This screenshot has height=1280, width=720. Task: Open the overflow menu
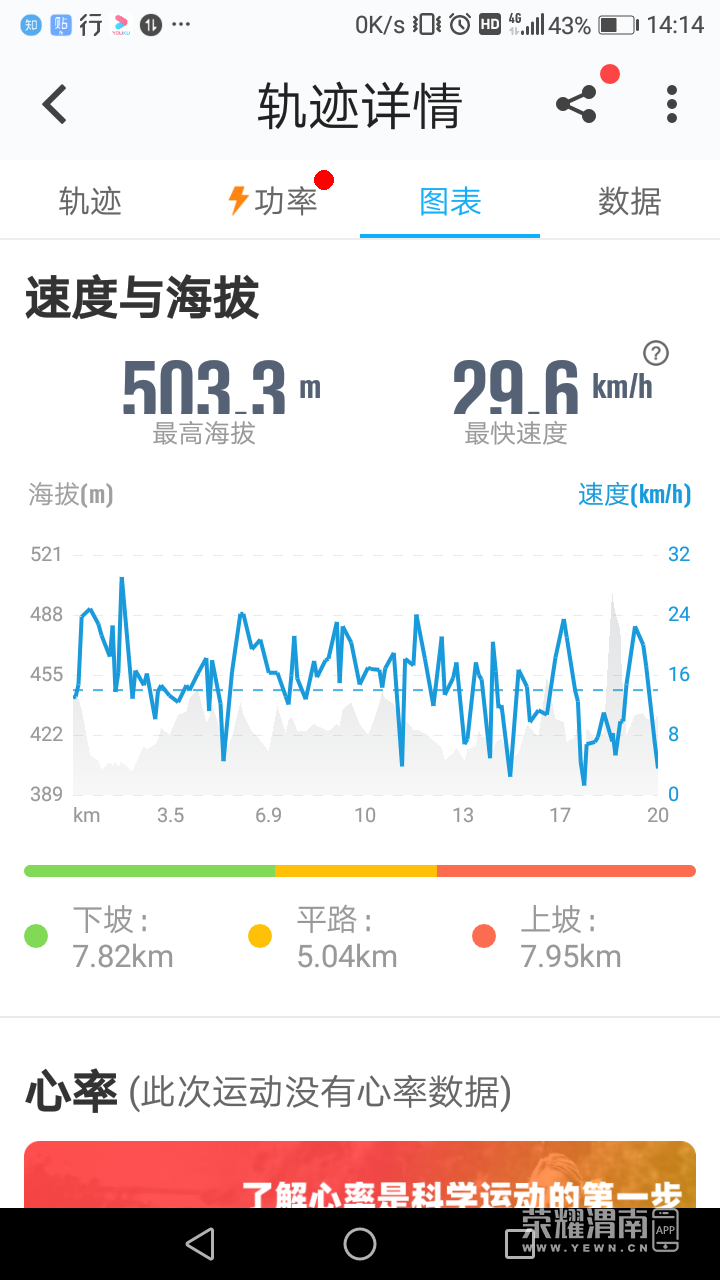(671, 105)
